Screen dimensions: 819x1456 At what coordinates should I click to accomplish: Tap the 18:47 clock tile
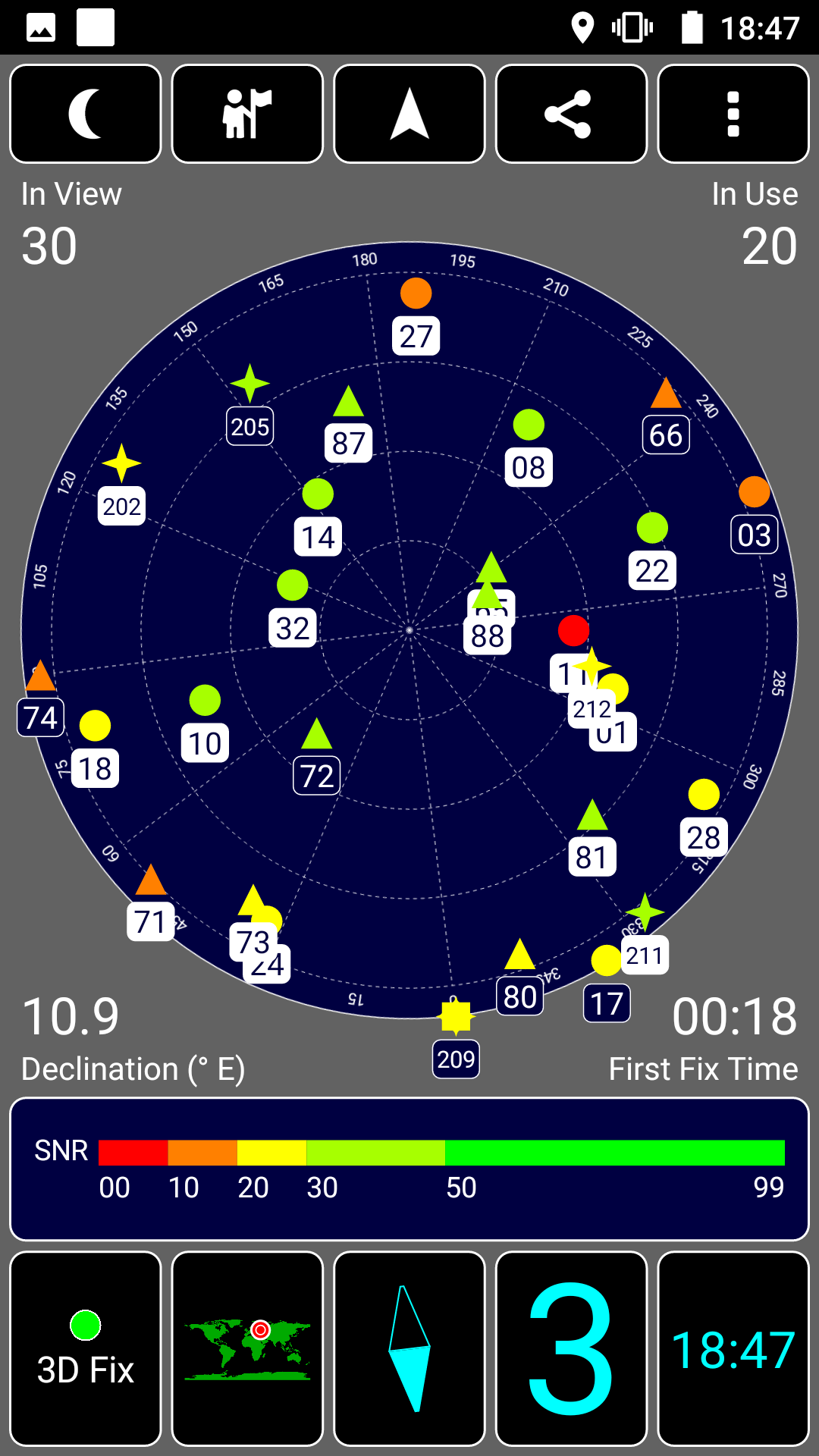733,1349
